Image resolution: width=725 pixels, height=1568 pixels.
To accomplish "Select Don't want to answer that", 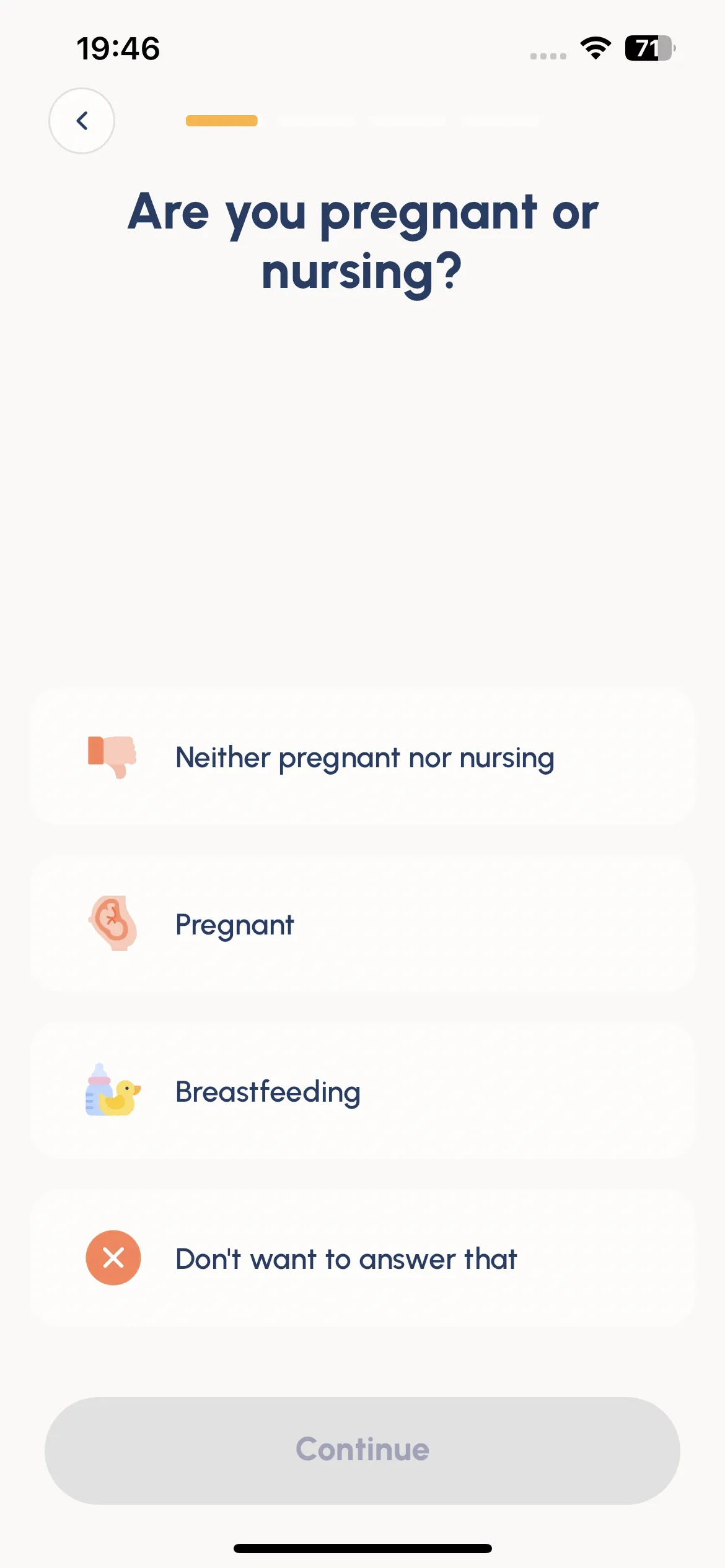I will pyautogui.click(x=362, y=1258).
